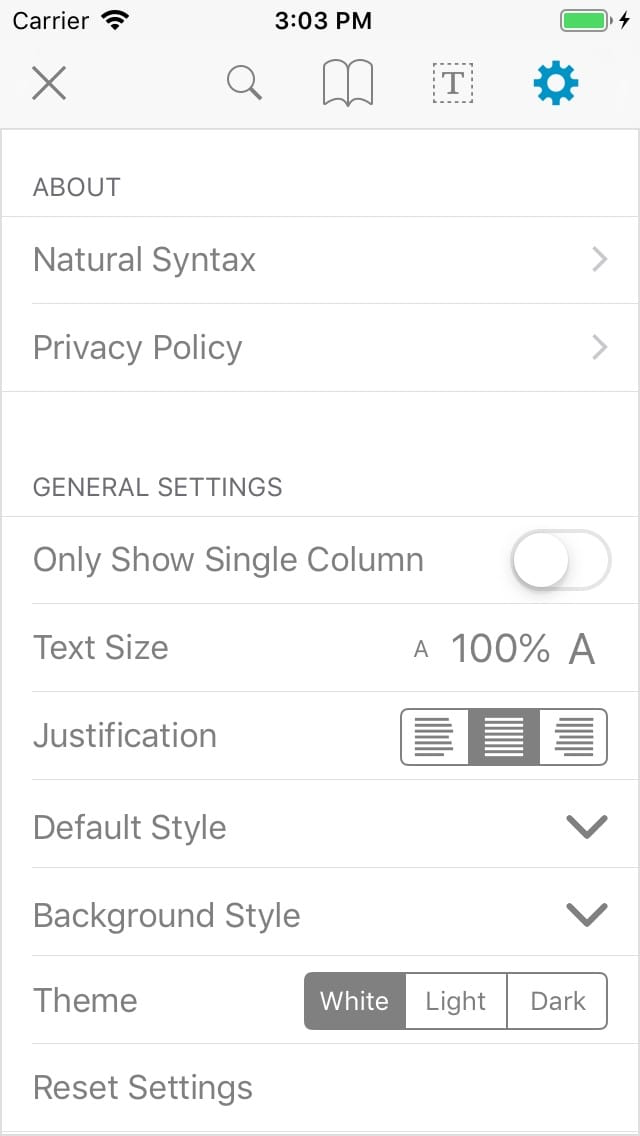This screenshot has width=640, height=1136.
Task: Open Natural Syntax about page
Action: pos(320,260)
